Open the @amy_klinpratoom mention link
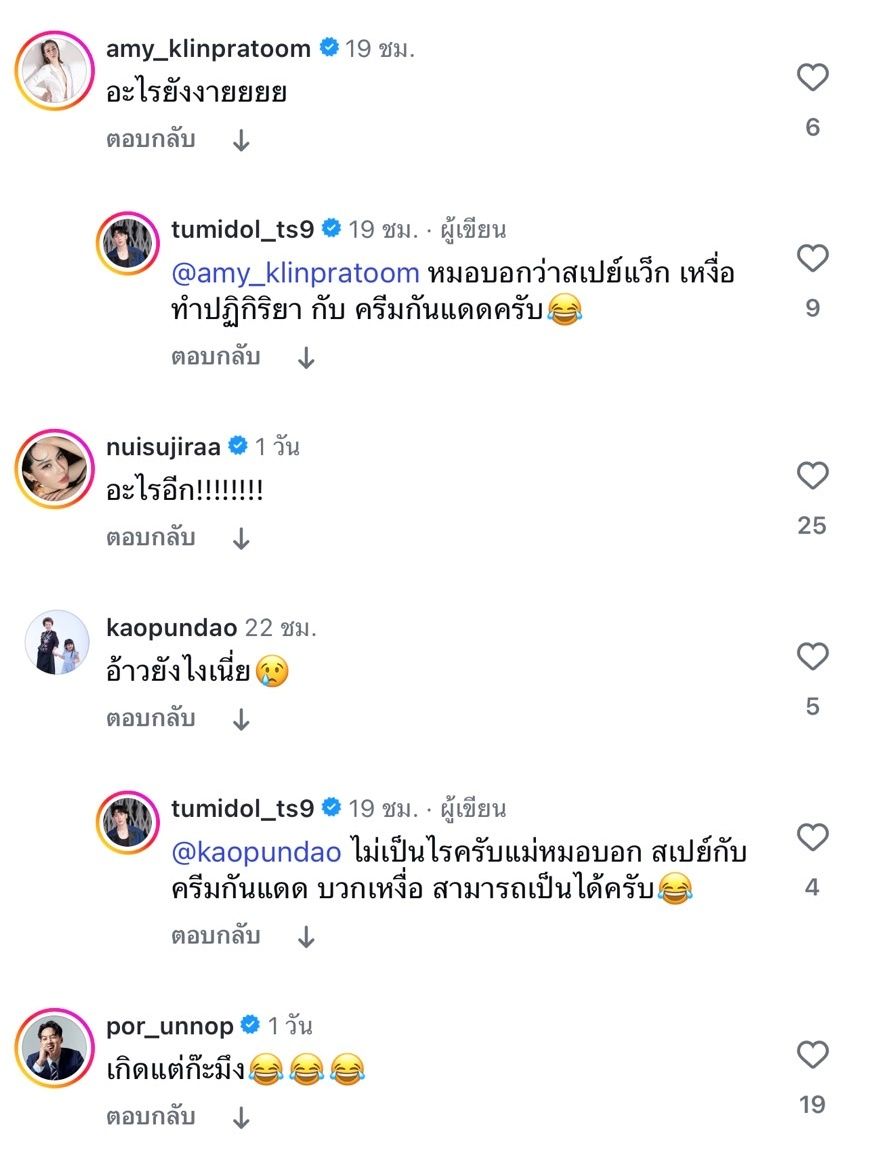Image resolution: width=870 pixels, height=1152 pixels. click(295, 273)
